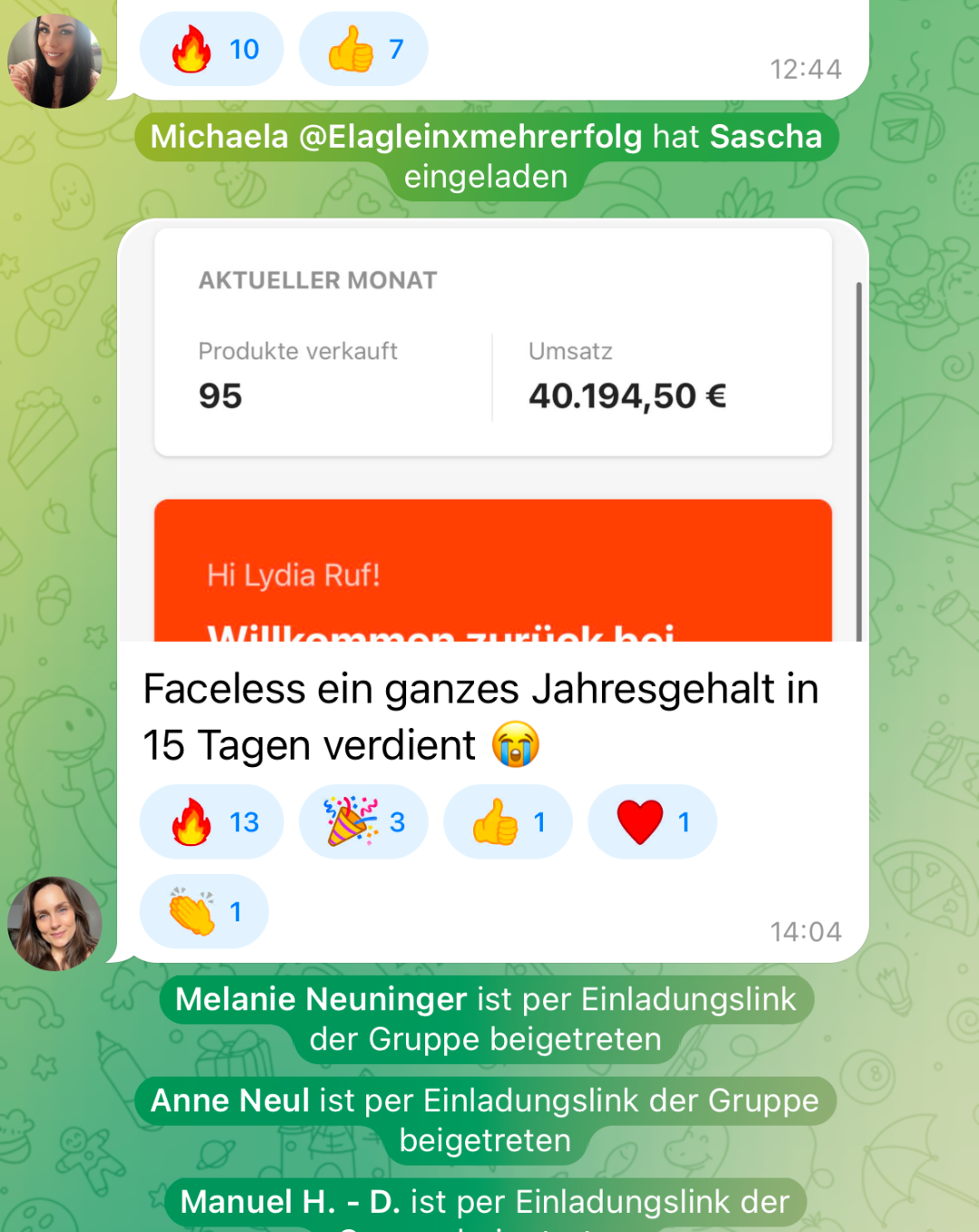Screen dimensions: 979x1232
Task: React with the party popper emoji
Action: (363, 821)
